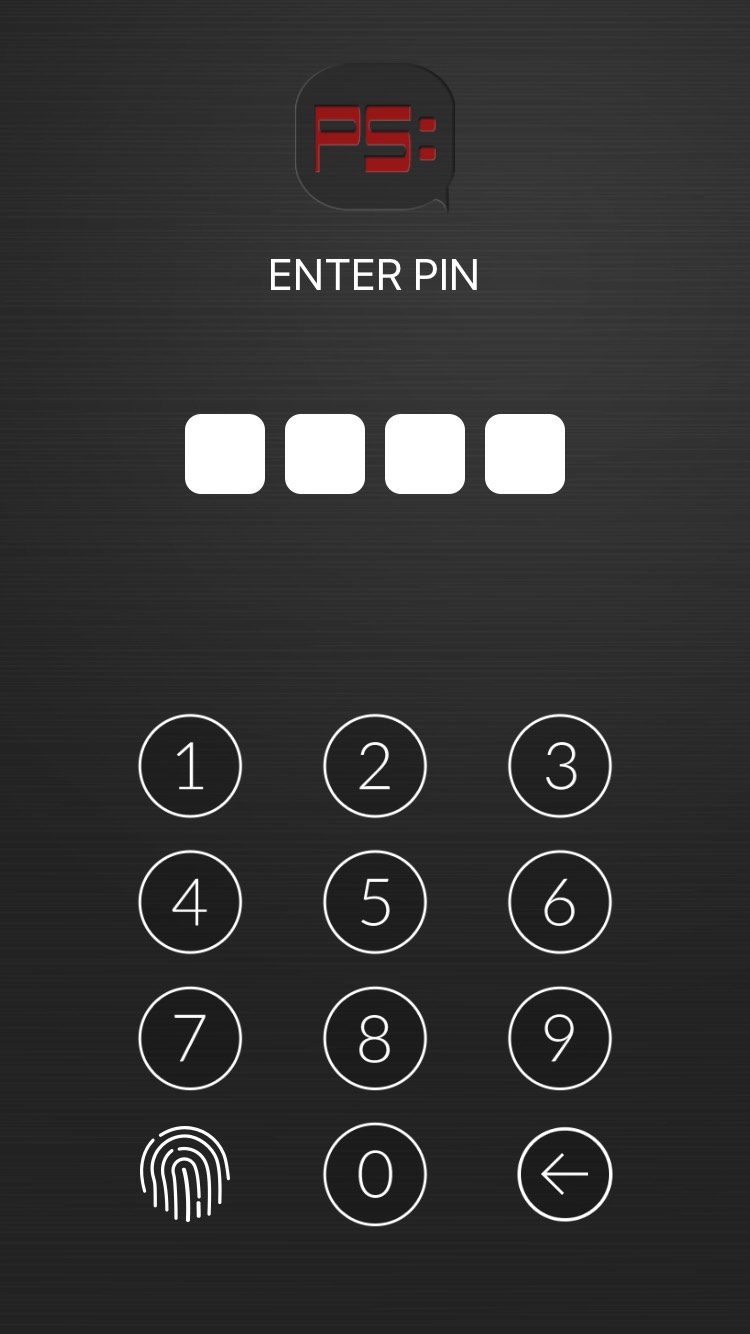This screenshot has height=1334, width=750.
Task: Unlock using the fingerprint icon
Action: pos(186,1174)
